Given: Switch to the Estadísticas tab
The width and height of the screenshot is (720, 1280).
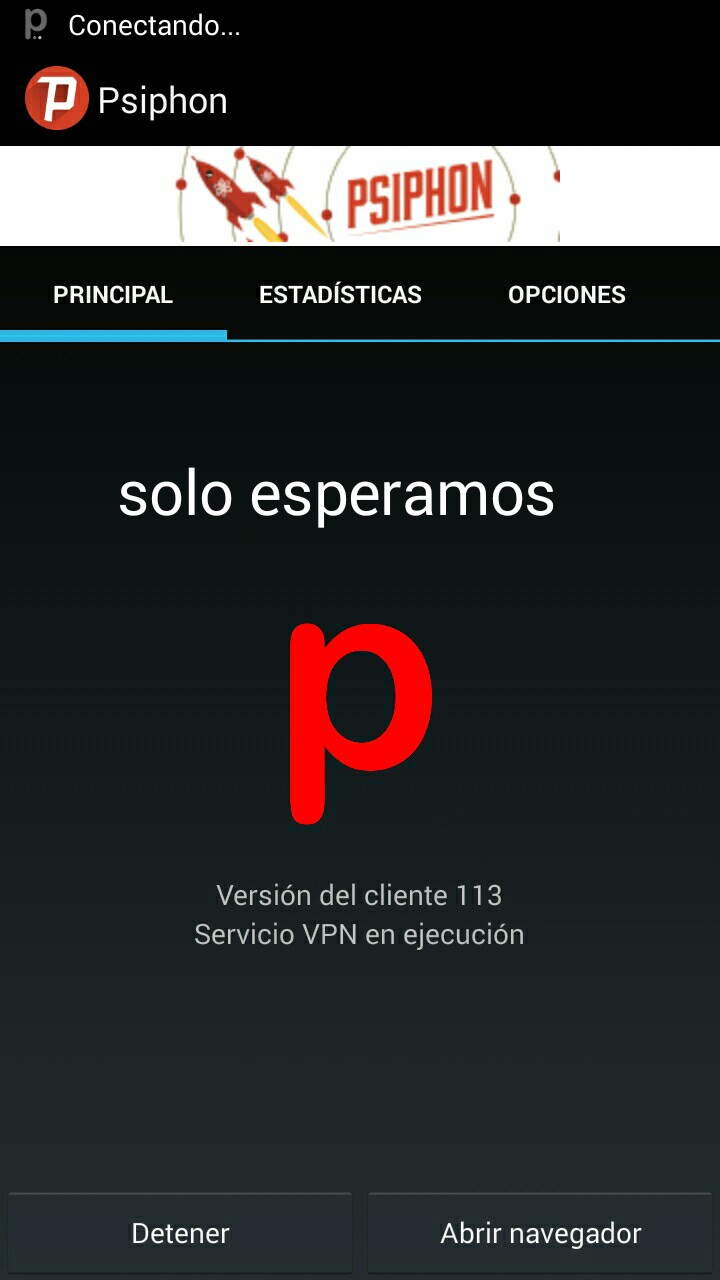Looking at the screenshot, I should [x=340, y=295].
